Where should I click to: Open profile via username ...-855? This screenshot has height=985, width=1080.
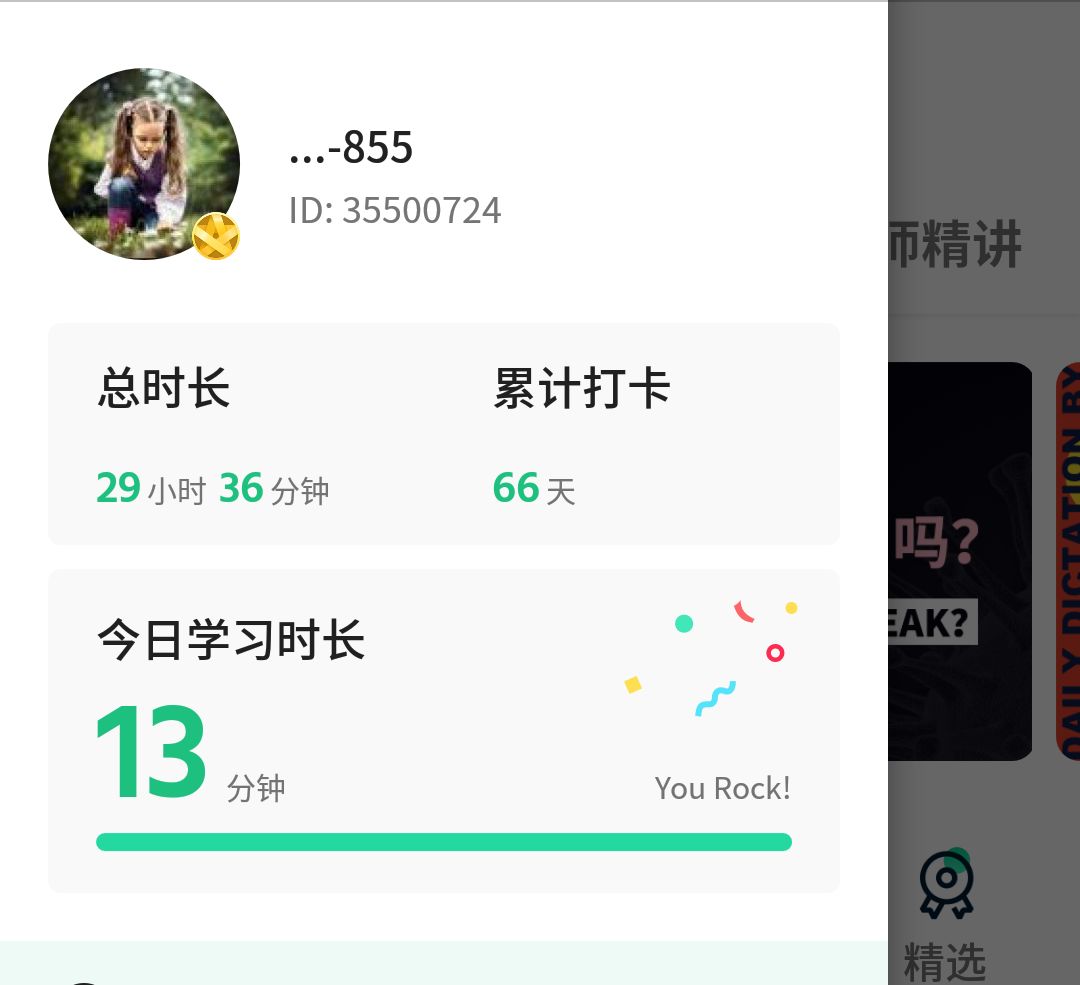pyautogui.click(x=351, y=149)
